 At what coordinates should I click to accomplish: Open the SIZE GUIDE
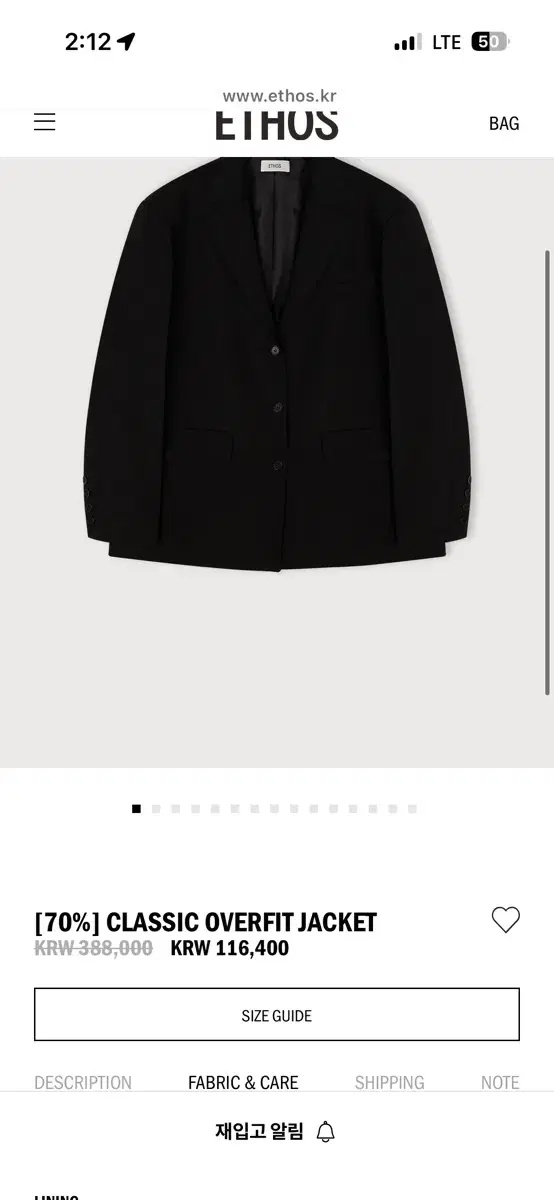(x=277, y=1015)
